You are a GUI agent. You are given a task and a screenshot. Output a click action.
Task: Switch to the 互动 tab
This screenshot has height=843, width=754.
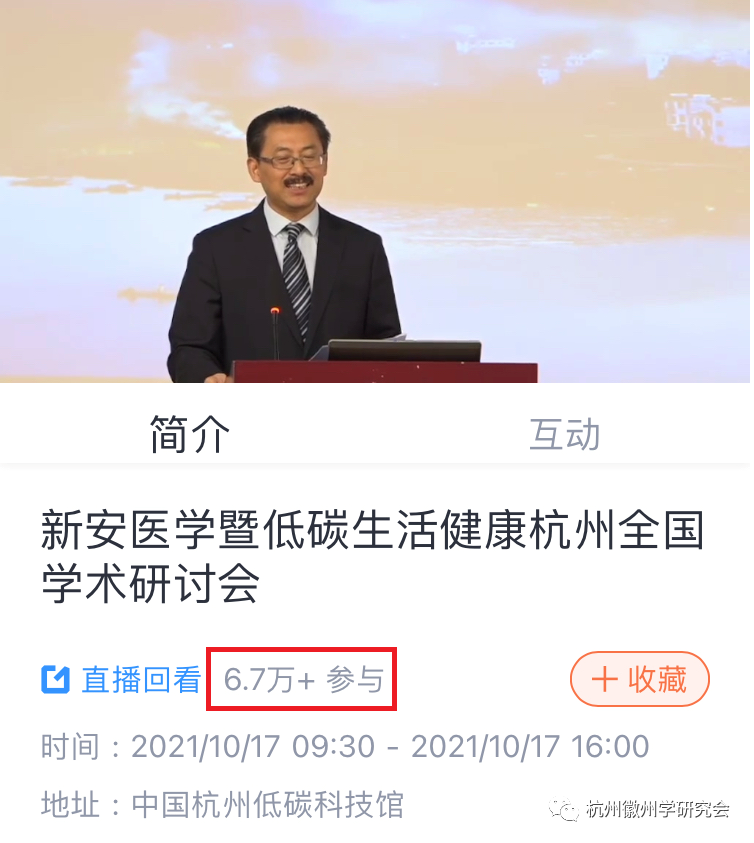tap(565, 434)
